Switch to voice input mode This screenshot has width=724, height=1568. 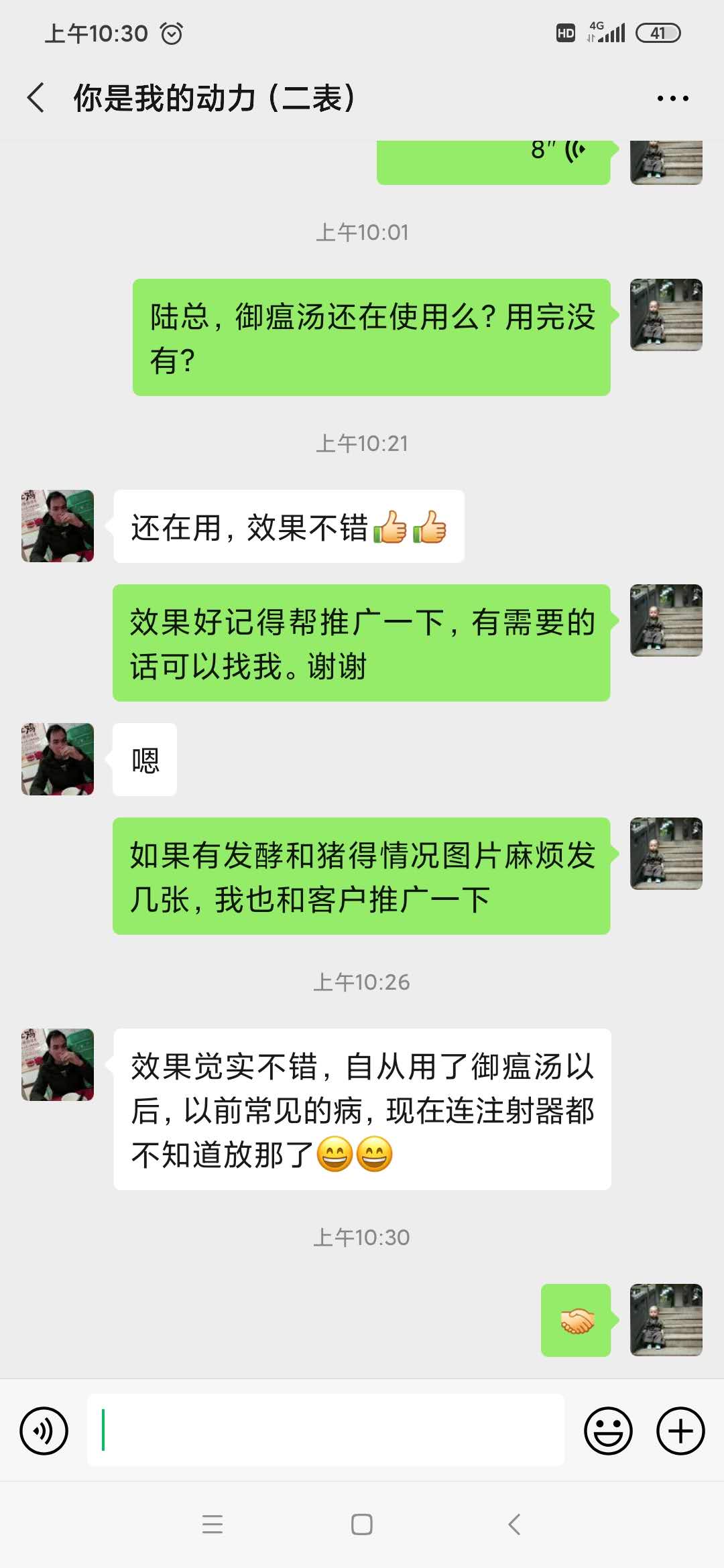pos(44,1431)
